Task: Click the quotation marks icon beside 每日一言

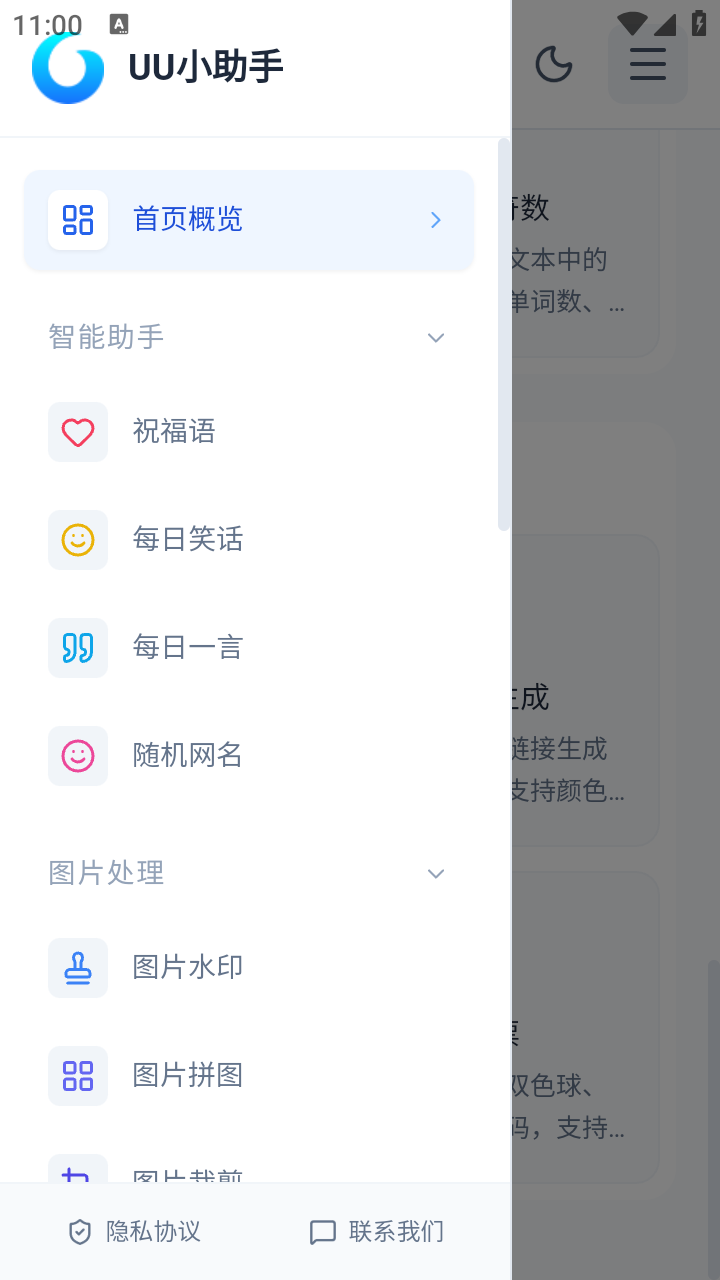Action: [78, 648]
